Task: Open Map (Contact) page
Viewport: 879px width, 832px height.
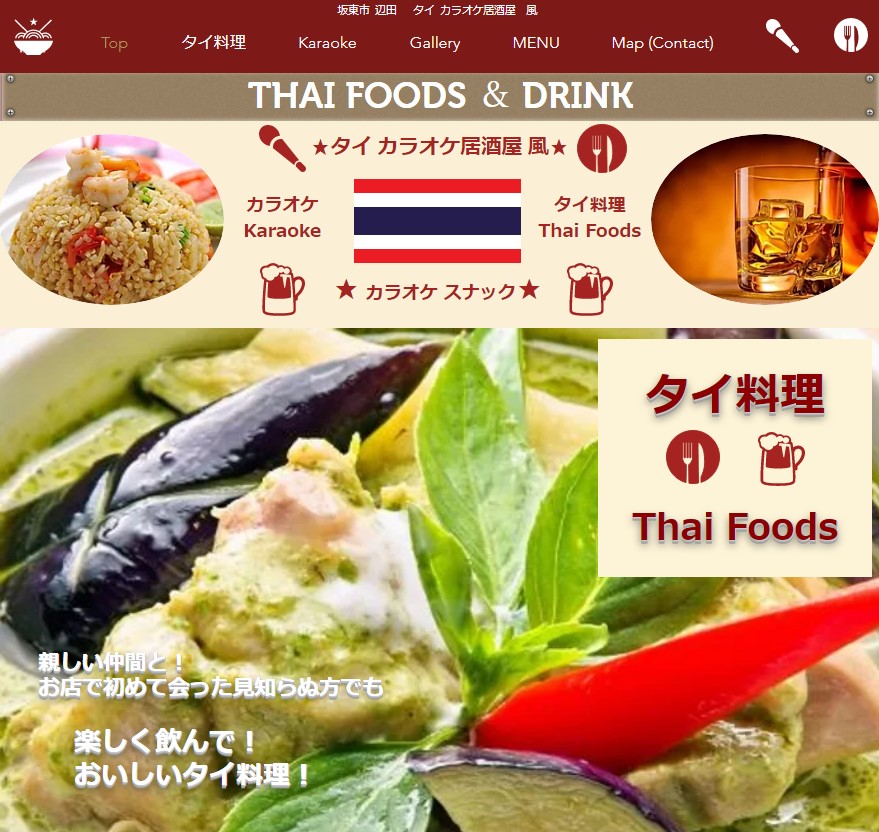Action: pos(662,43)
